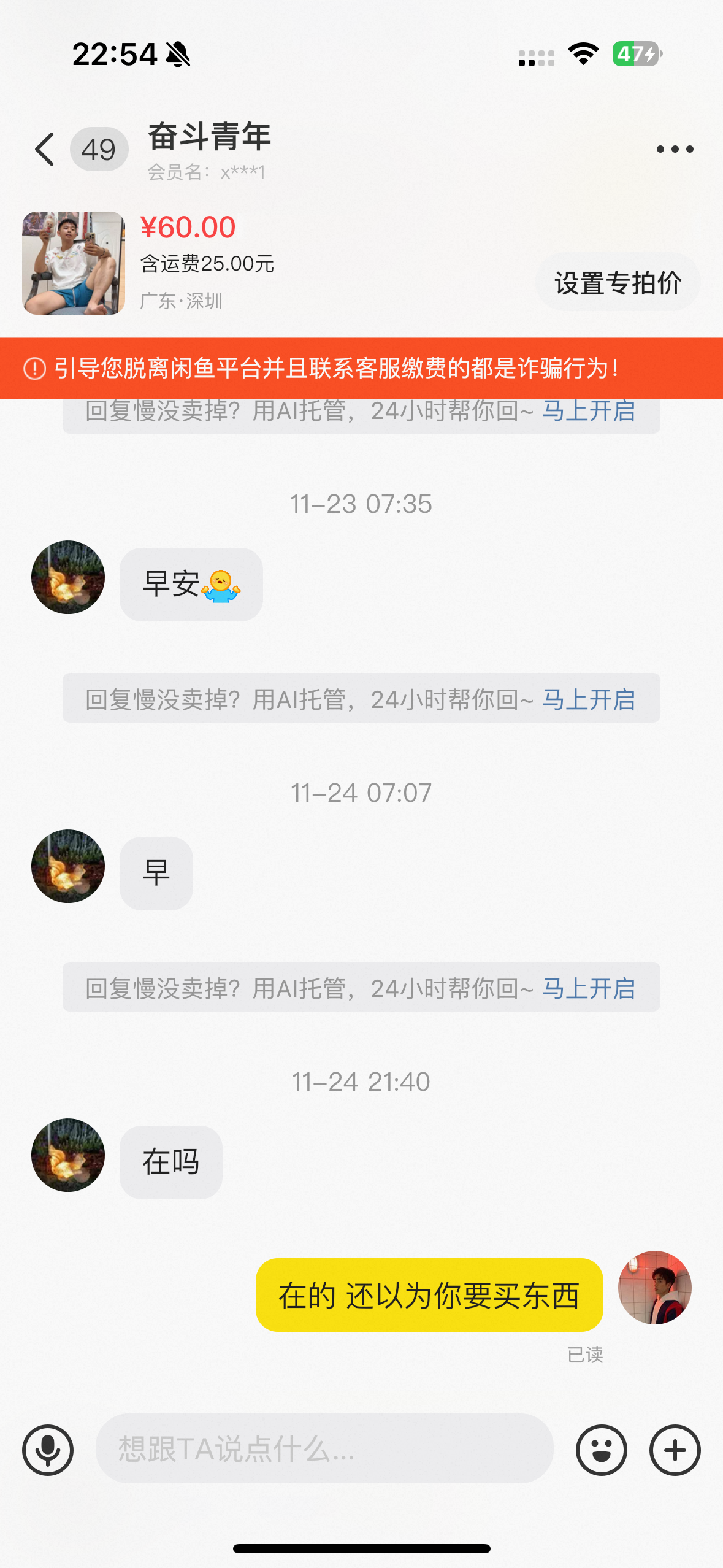Go back to the message list
This screenshot has width=723, height=1568.
click(x=45, y=149)
